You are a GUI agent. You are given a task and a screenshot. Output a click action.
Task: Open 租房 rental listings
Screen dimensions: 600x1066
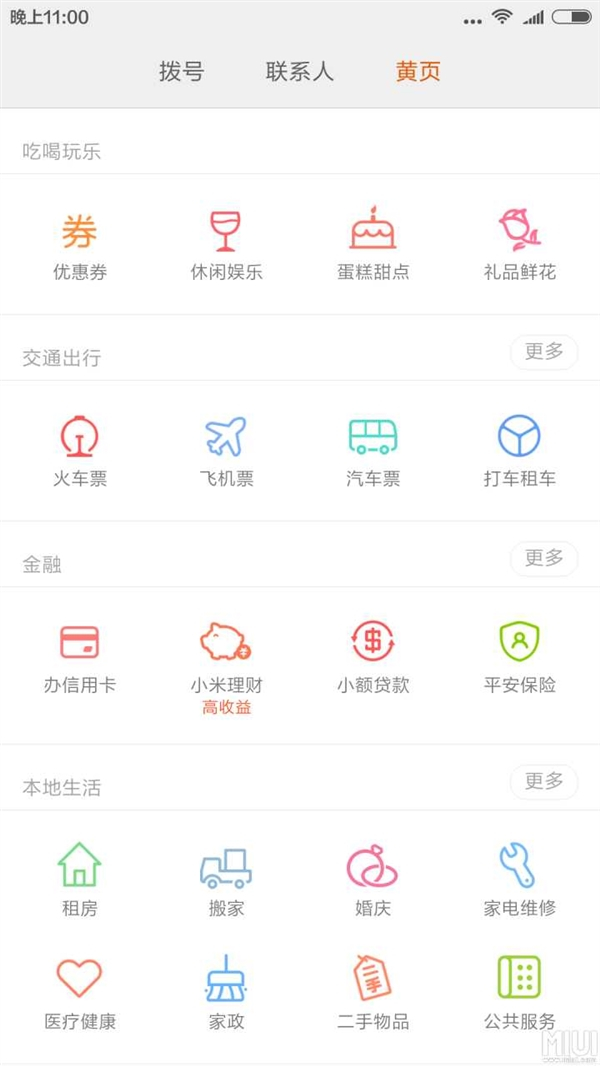[80, 880]
